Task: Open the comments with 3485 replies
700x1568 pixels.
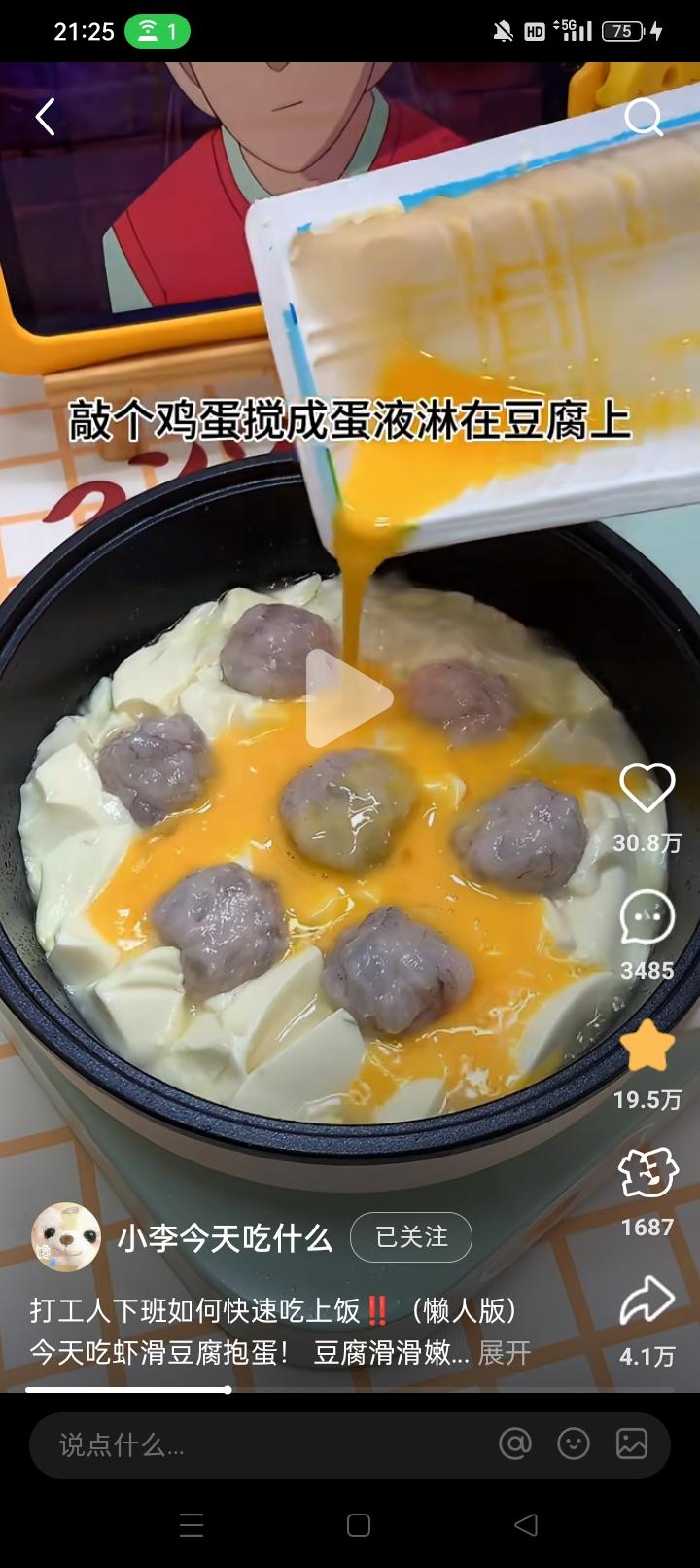Action: (647, 916)
